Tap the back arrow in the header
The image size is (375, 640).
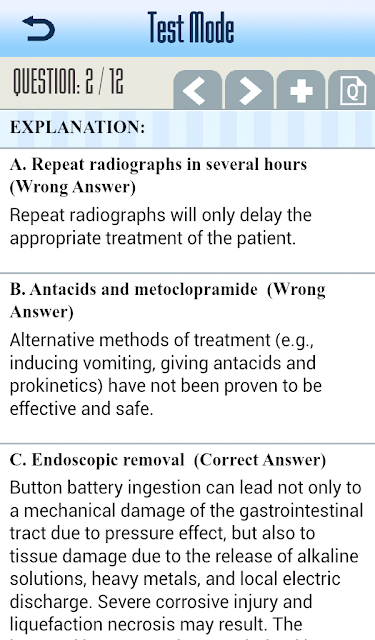(38, 29)
